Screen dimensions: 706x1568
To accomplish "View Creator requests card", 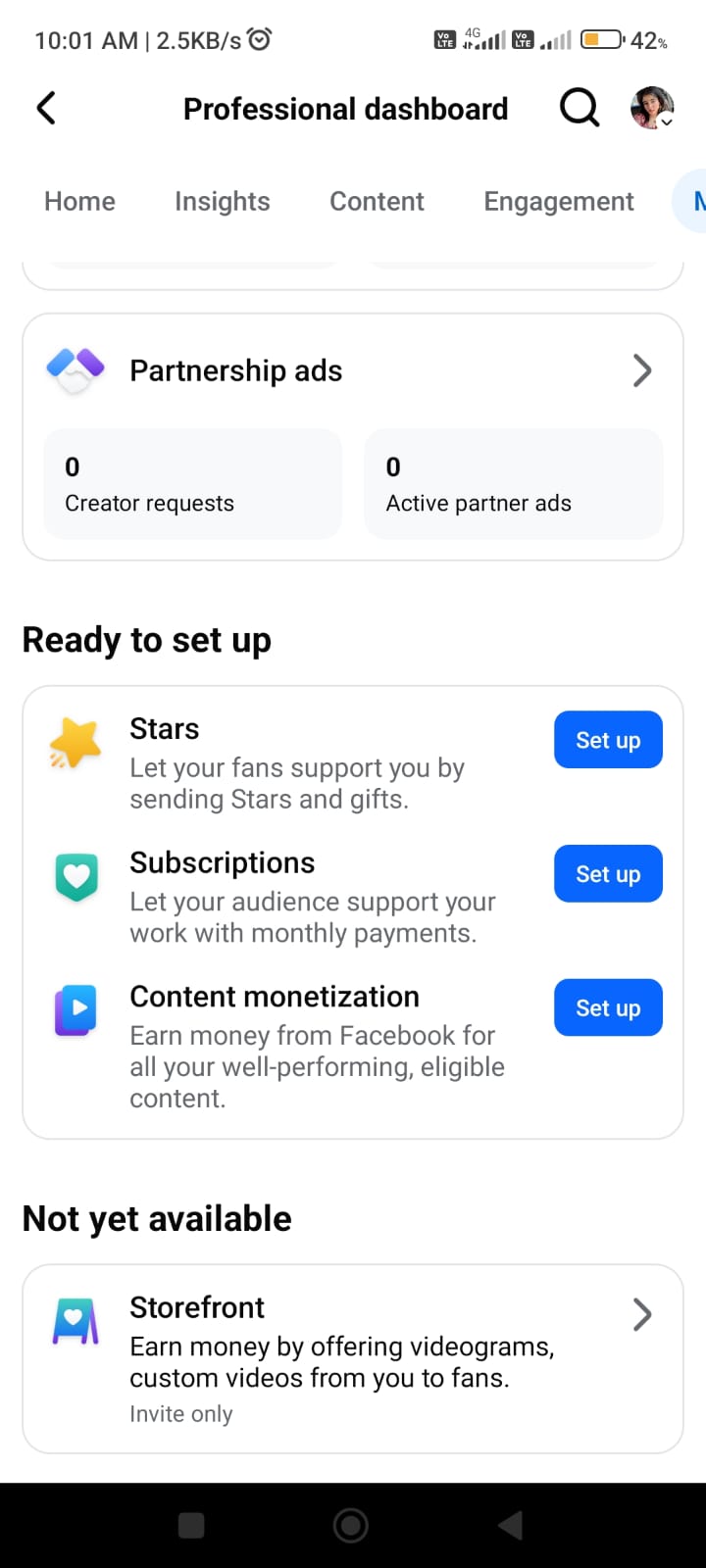I will point(193,484).
